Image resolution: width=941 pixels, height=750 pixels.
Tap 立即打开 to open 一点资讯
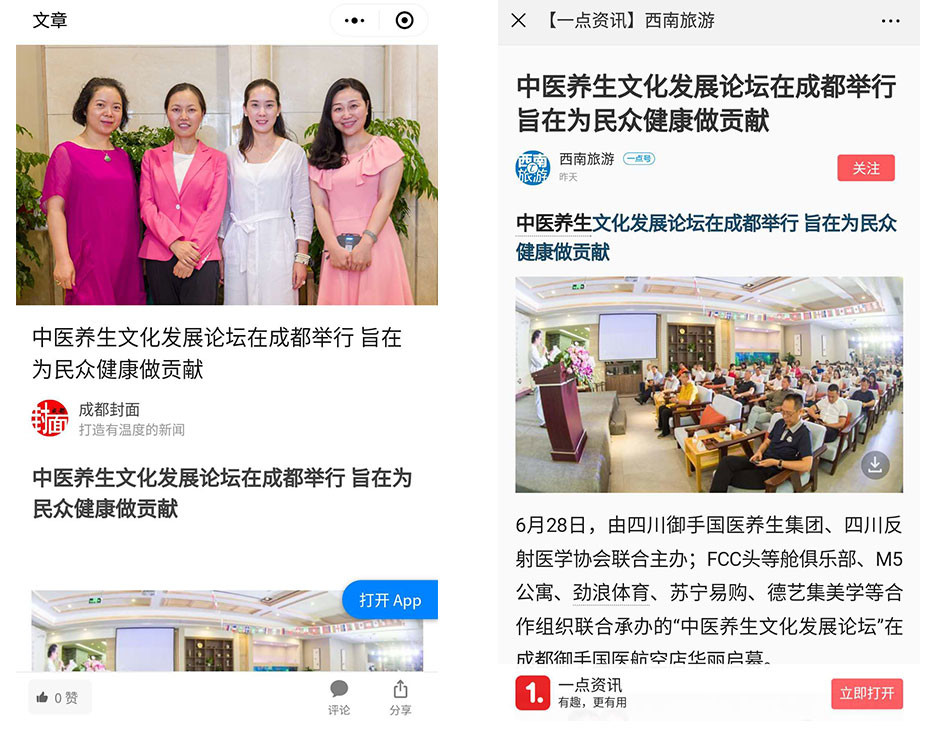point(866,693)
